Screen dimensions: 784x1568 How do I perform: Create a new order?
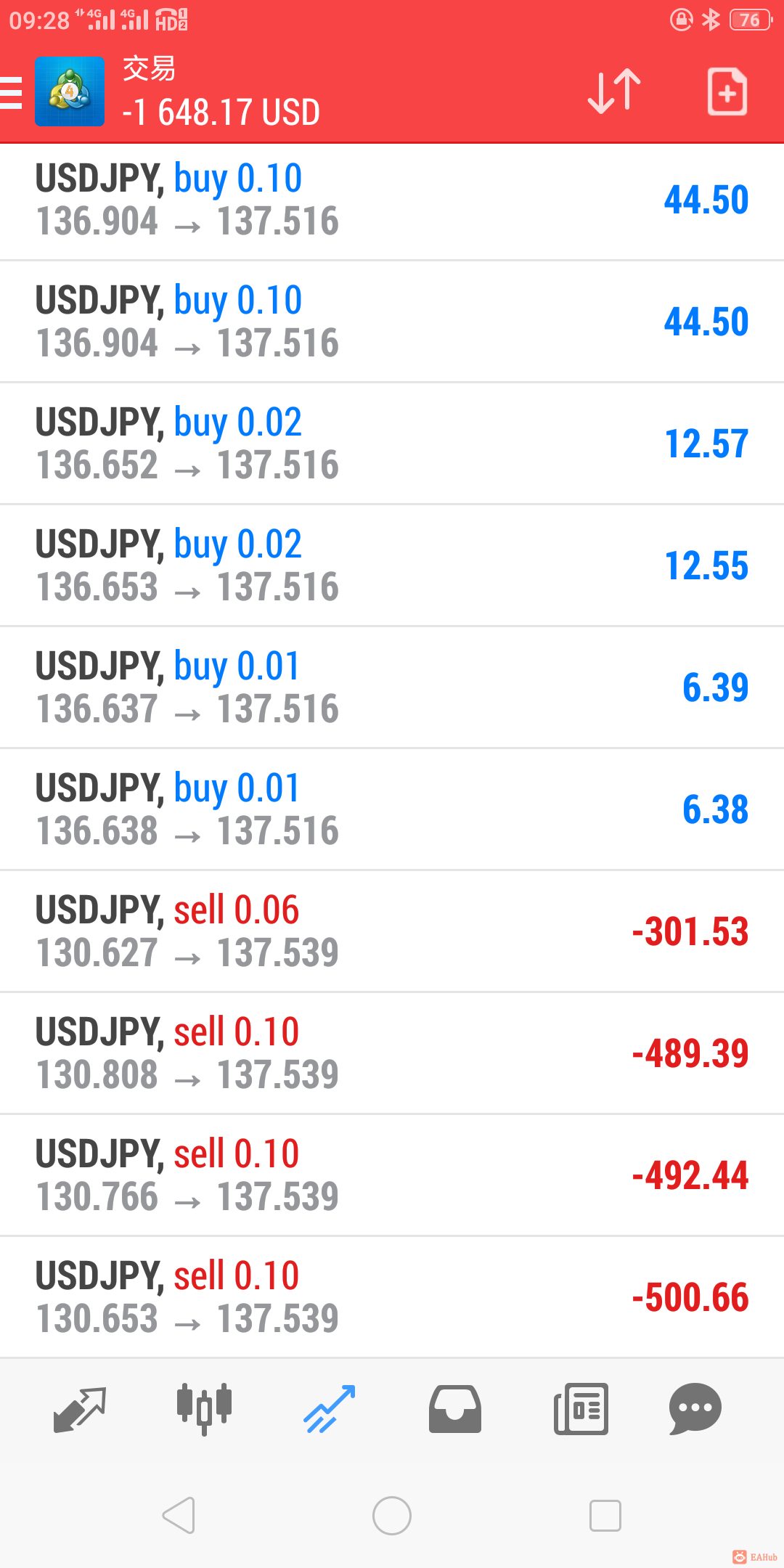(x=727, y=92)
